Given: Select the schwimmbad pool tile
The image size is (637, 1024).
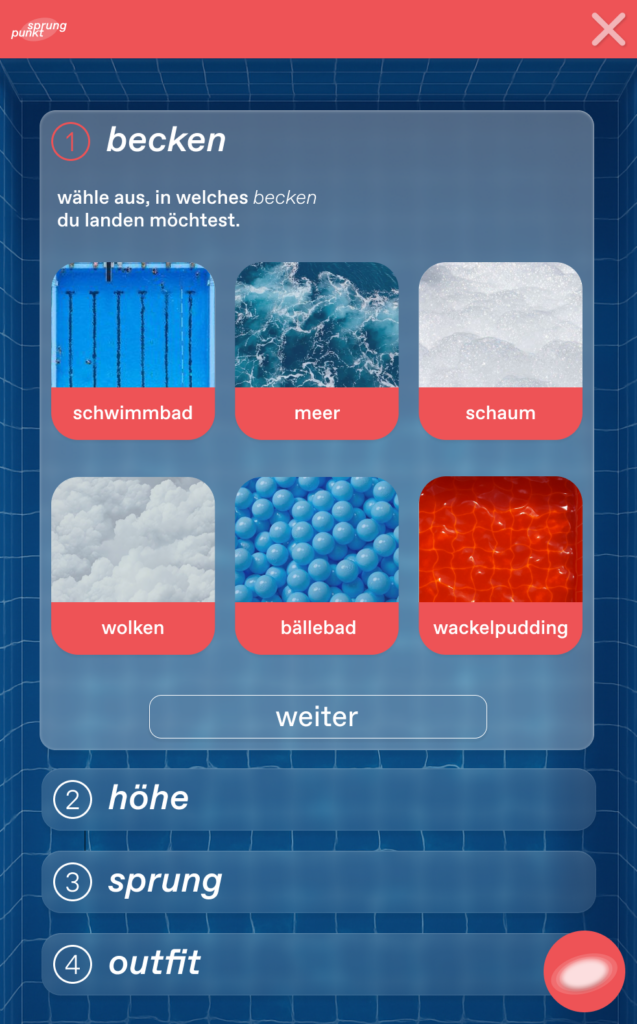Looking at the screenshot, I should [133, 350].
